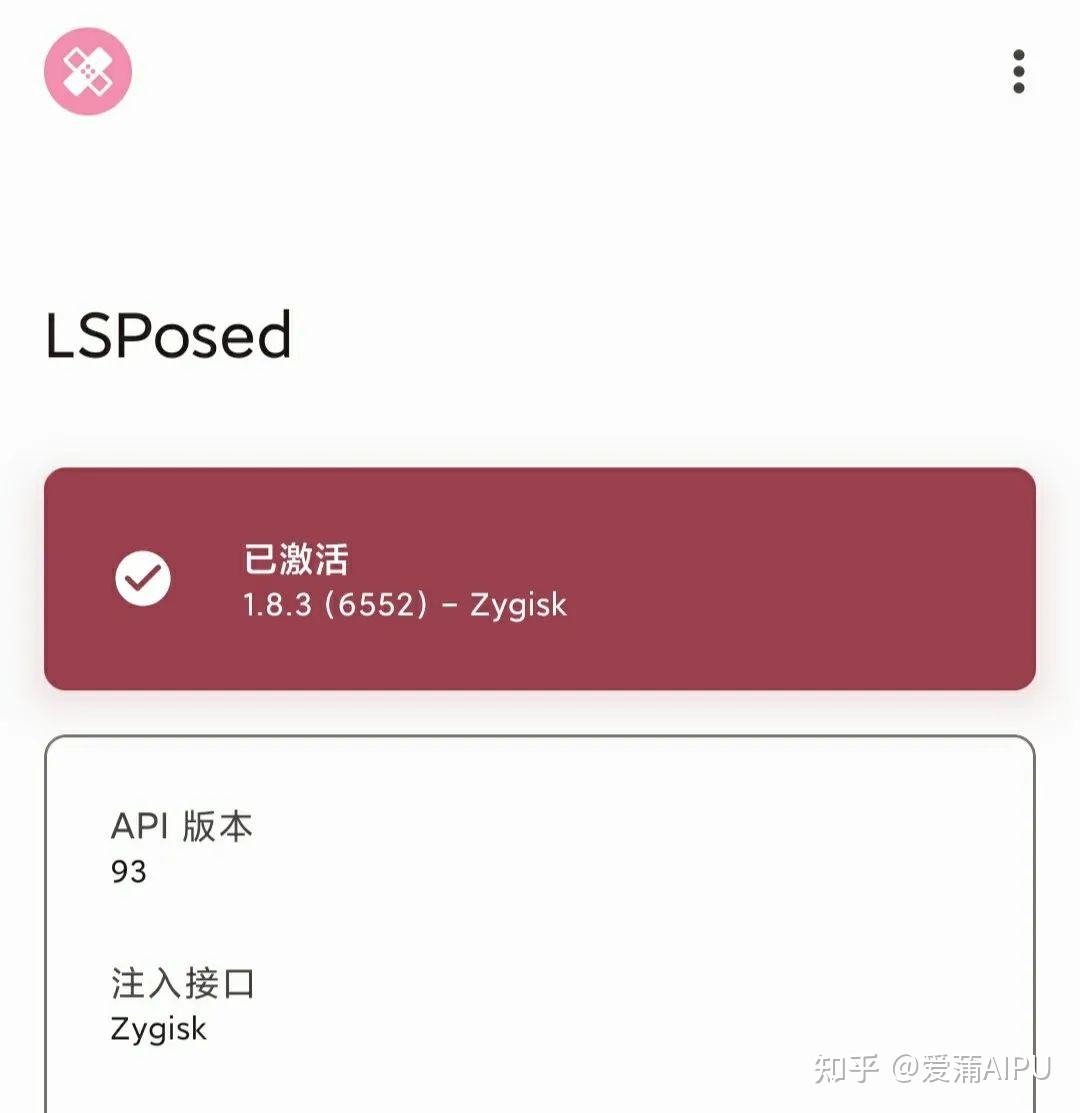Click the API information card
Viewport: 1080px width, 1113px height.
tap(540, 920)
